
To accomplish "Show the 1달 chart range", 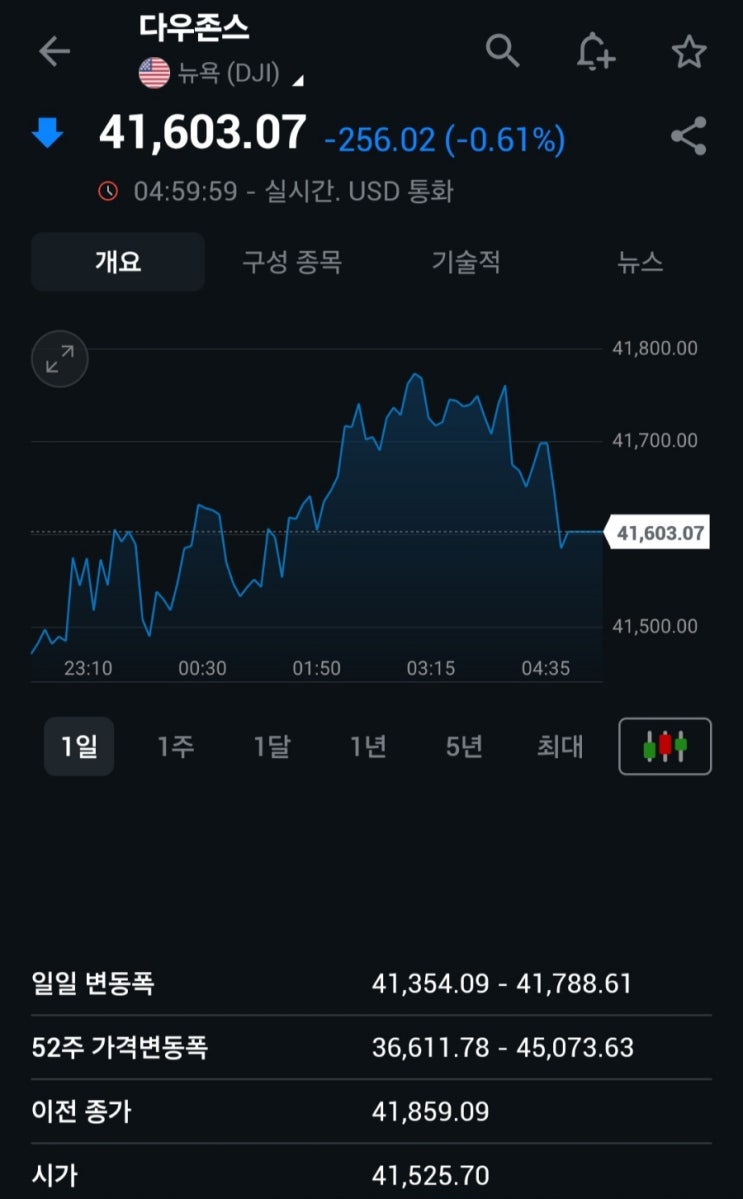I will [271, 746].
